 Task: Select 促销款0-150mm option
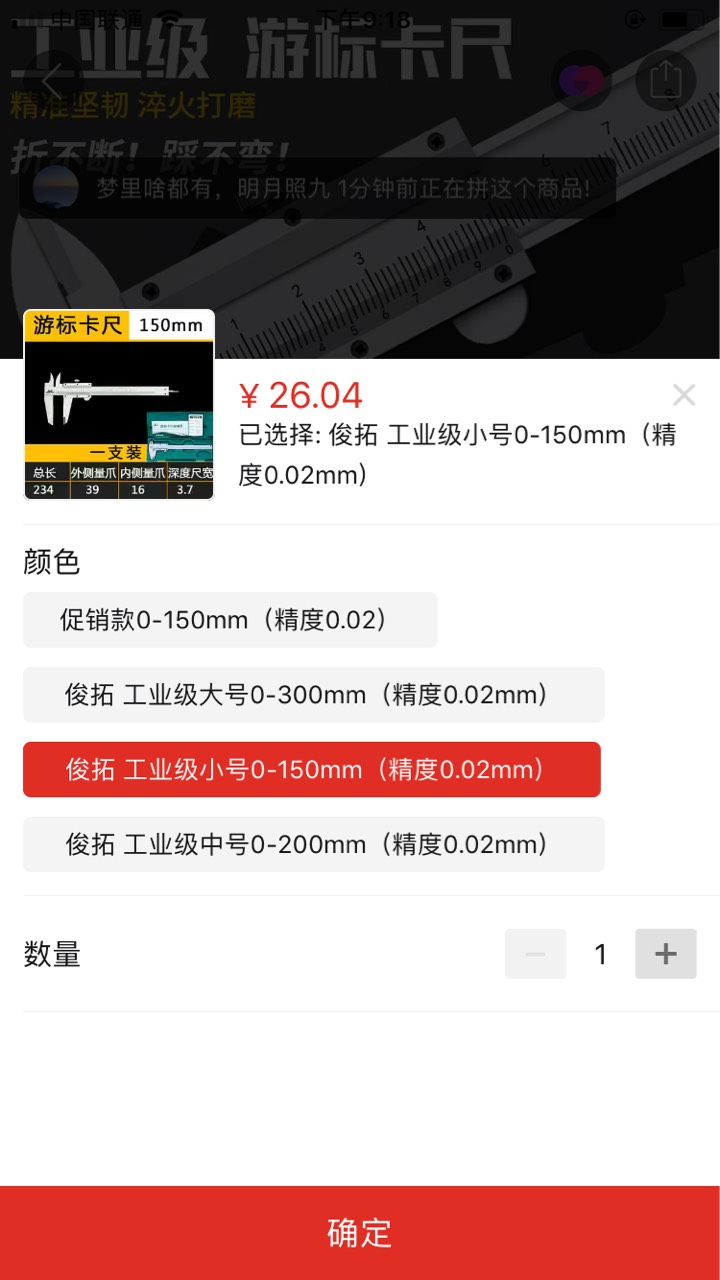[230, 620]
